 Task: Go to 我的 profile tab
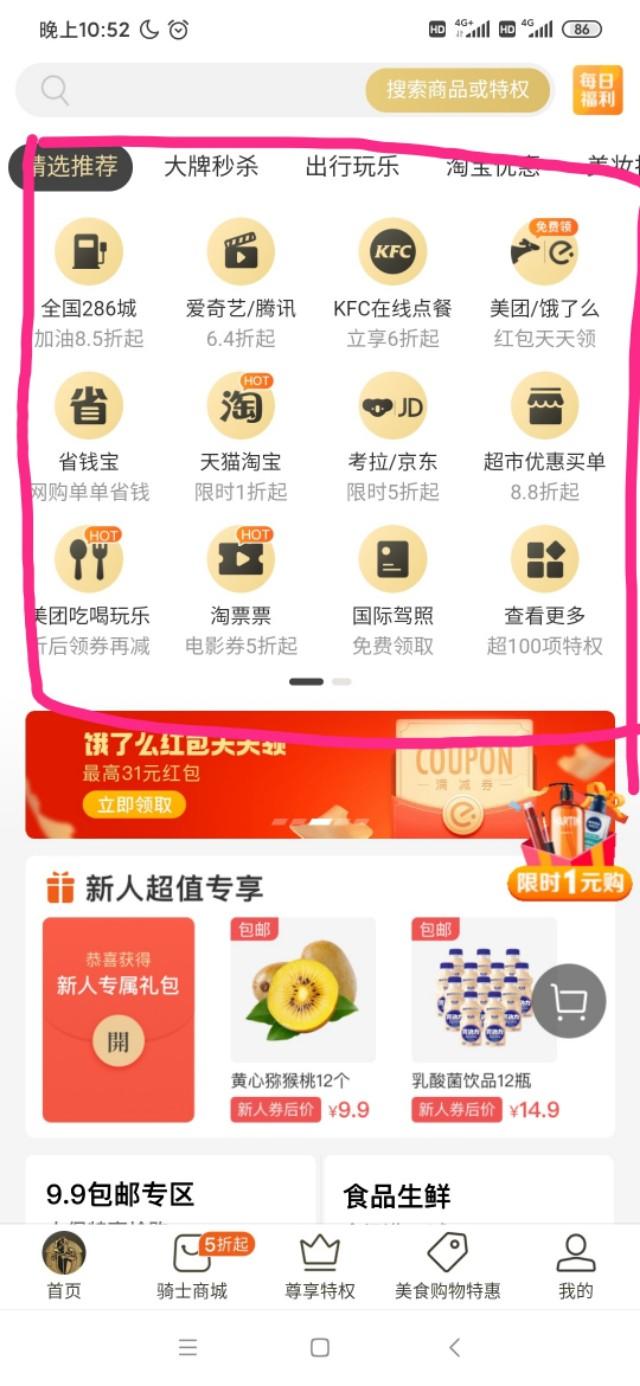[575, 1266]
